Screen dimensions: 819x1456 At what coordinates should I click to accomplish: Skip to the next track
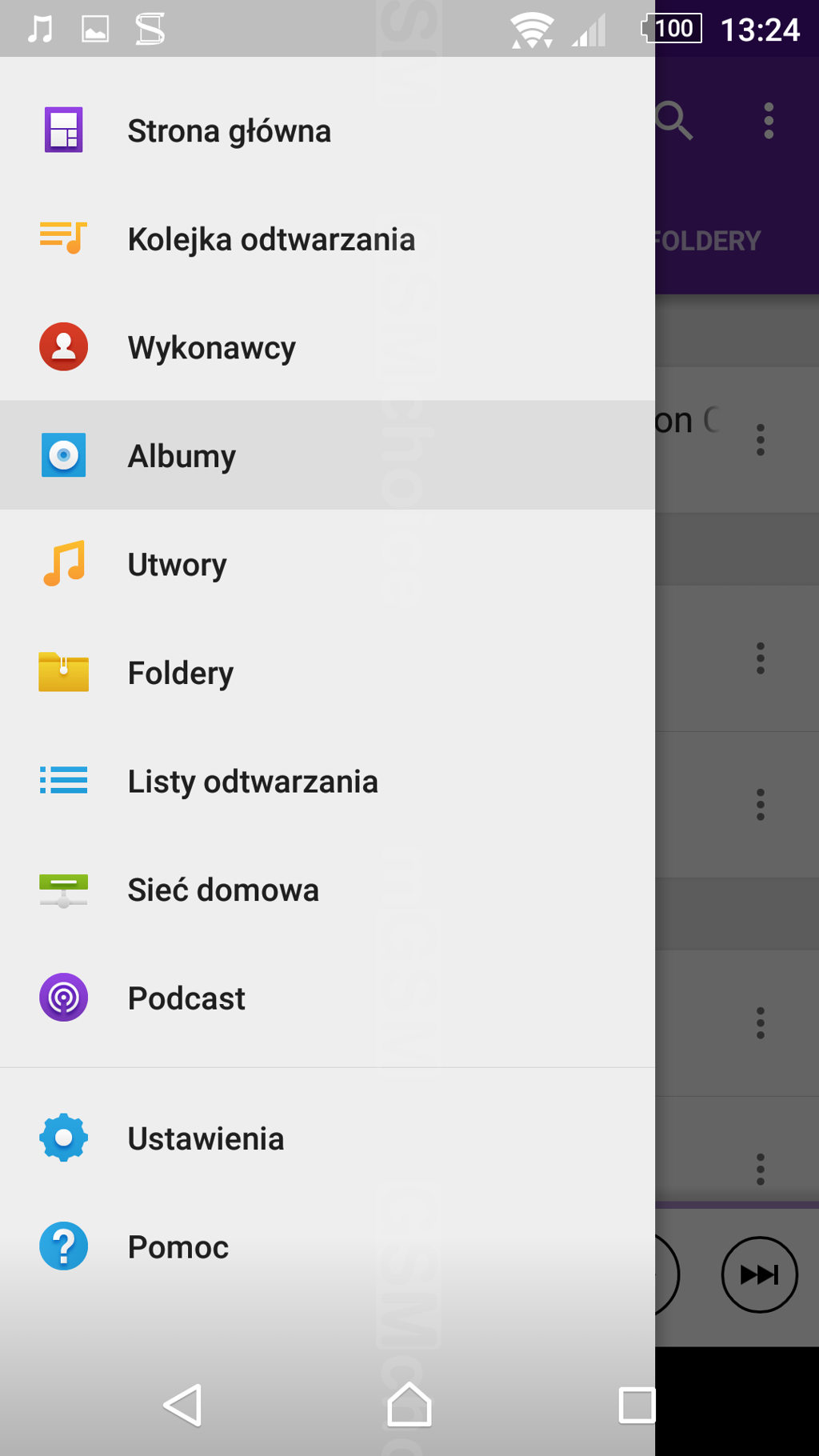tap(759, 1274)
